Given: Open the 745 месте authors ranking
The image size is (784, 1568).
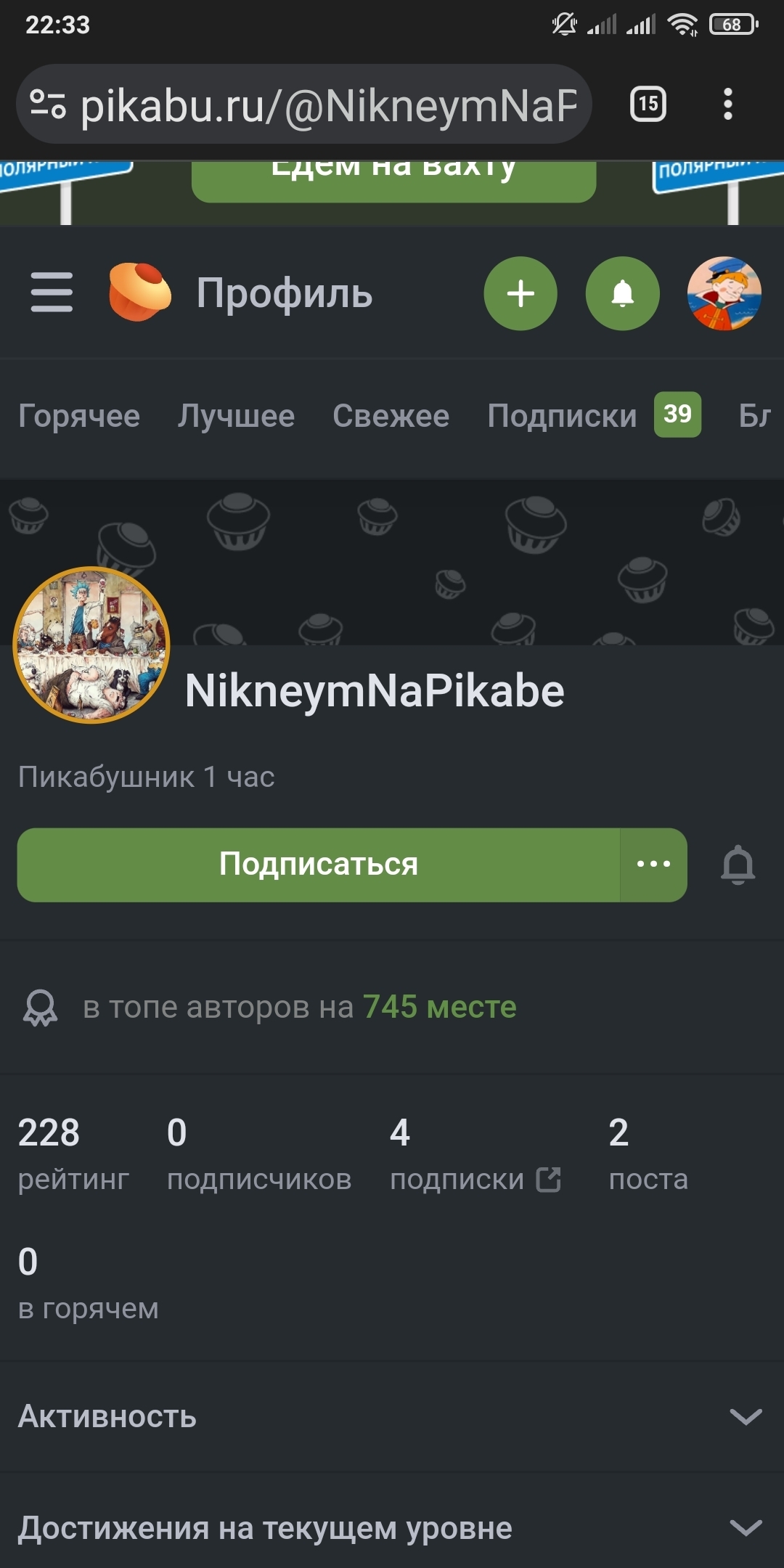Looking at the screenshot, I should (x=439, y=1007).
